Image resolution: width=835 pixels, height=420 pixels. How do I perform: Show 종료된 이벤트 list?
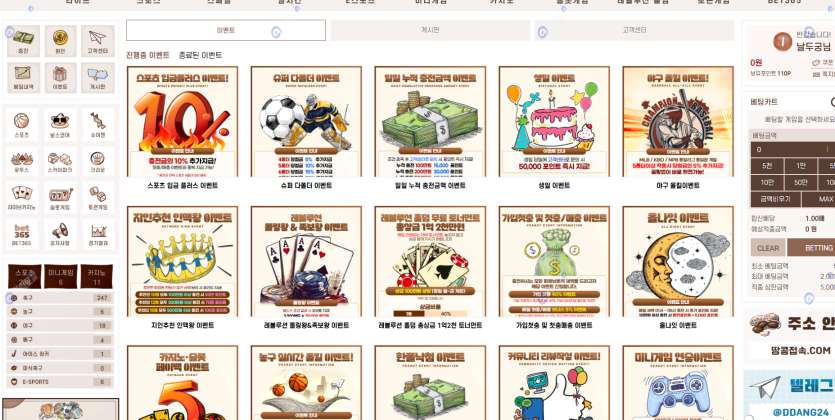click(200, 55)
